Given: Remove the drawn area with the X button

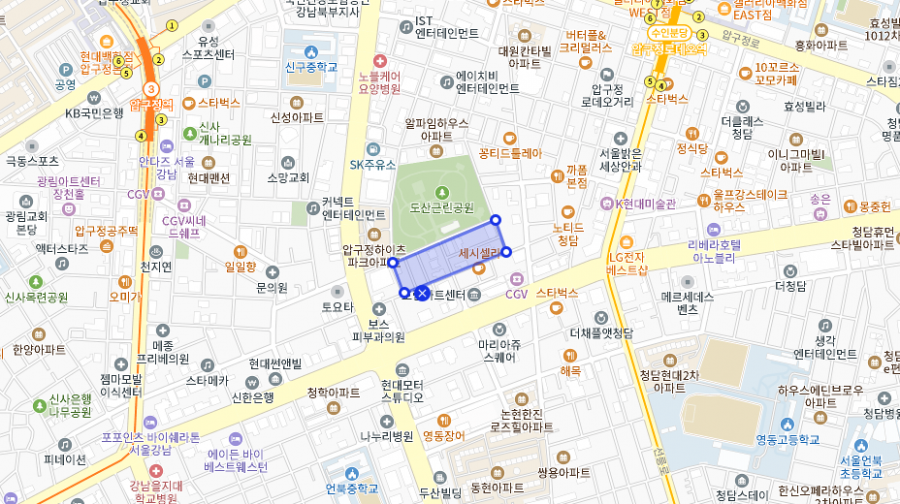Looking at the screenshot, I should coord(422,293).
